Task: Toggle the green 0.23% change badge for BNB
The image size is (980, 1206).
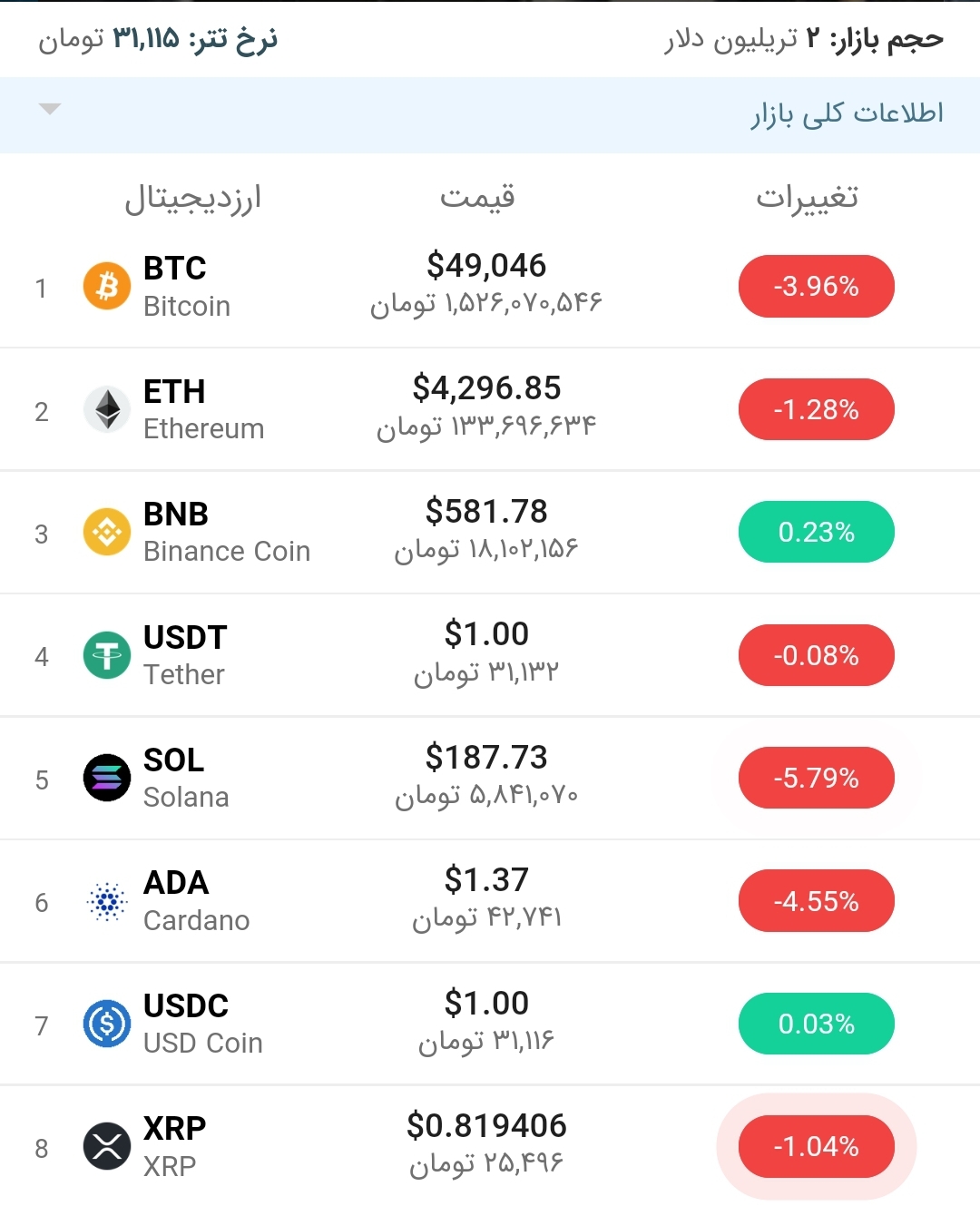Action: coord(816,532)
